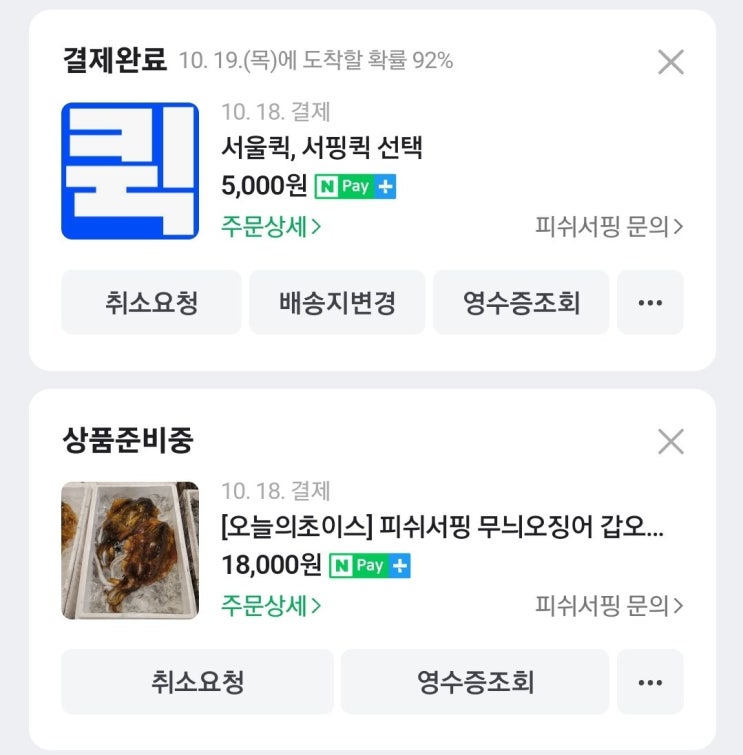This screenshot has width=743, height=755.
Task: Open 주문상세 for 무늬오징어 order
Action: coord(271,605)
